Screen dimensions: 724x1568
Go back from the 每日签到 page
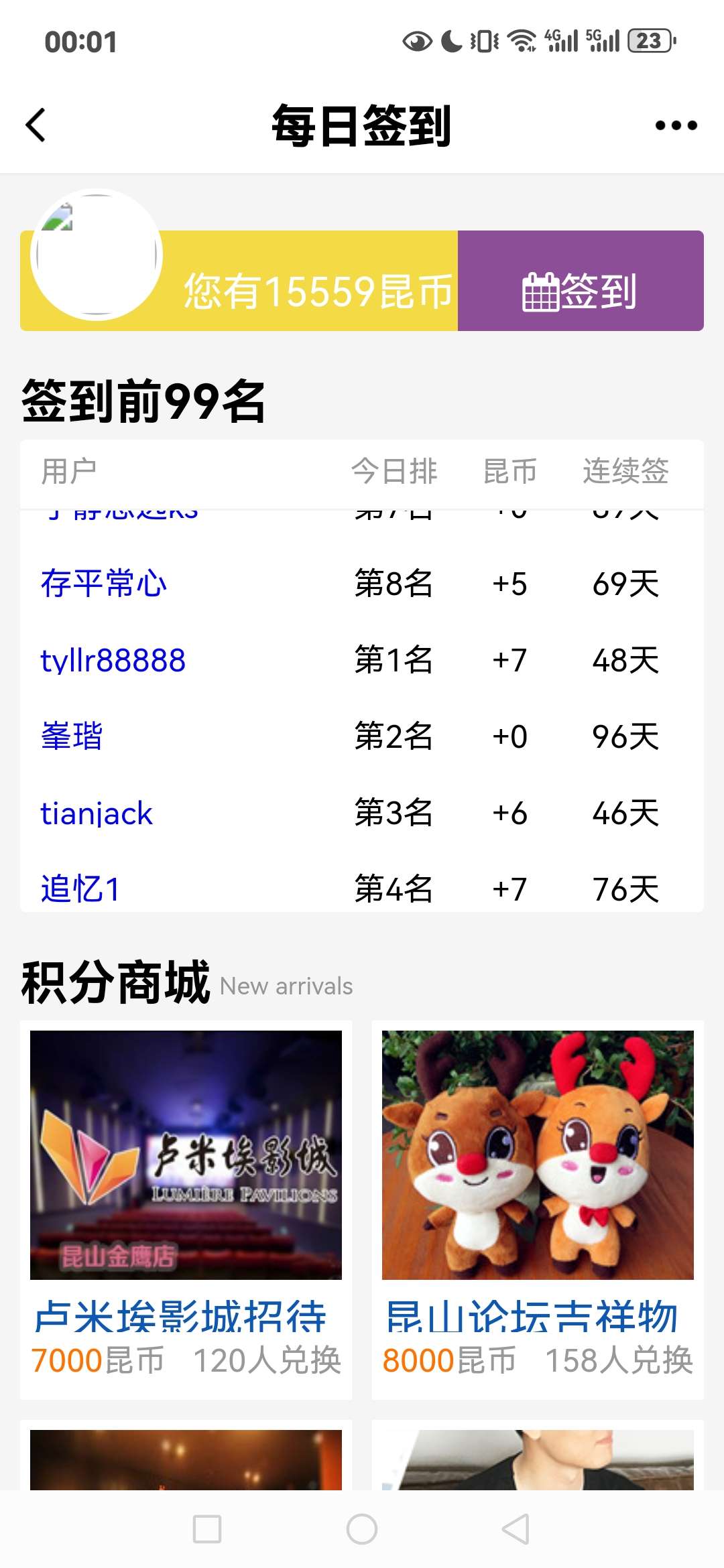[x=36, y=125]
